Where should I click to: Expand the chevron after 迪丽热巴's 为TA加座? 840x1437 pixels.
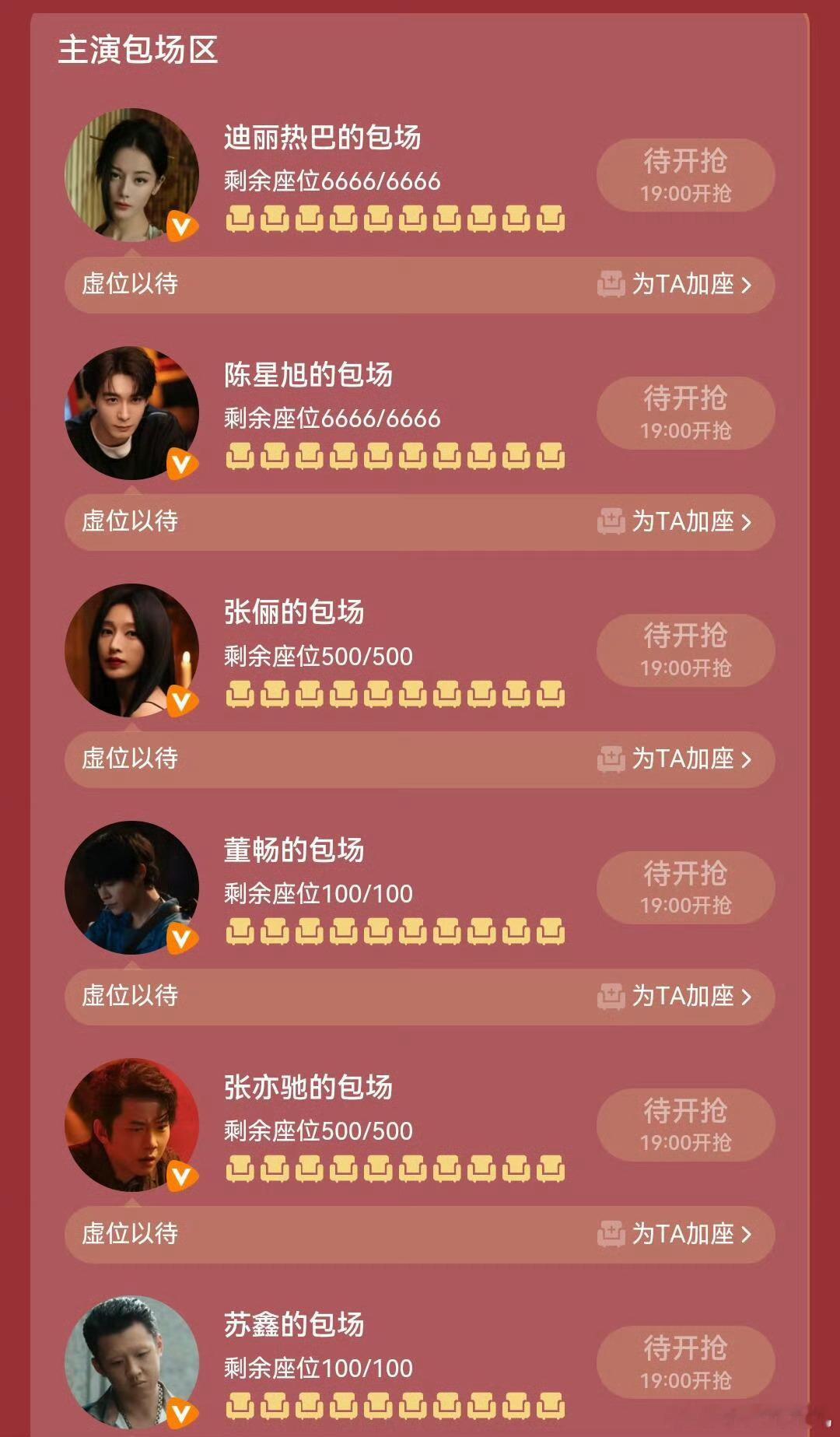750,286
